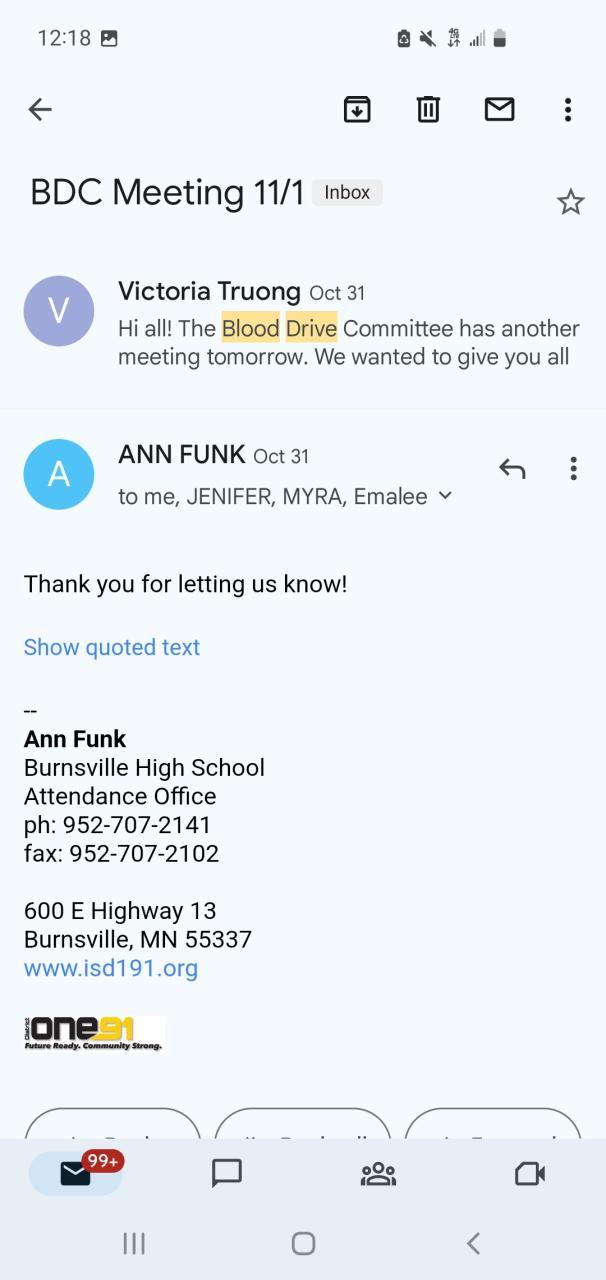
Task: Open more options for Ann Funk's message
Action: (573, 468)
